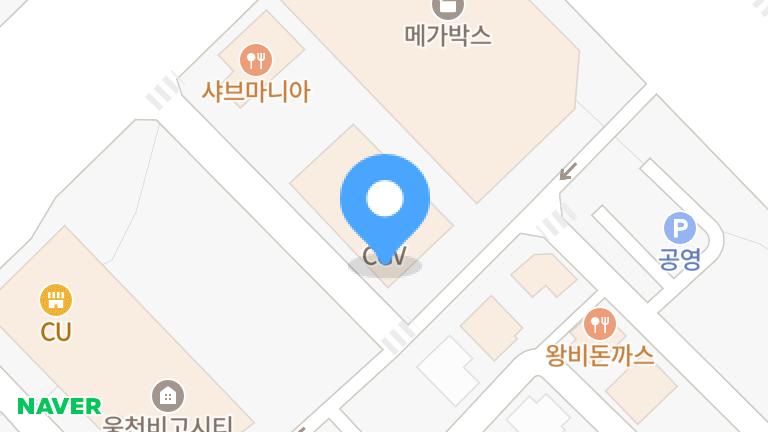
Task: Tap the 공영 parking marker
Action: pyautogui.click(x=680, y=228)
